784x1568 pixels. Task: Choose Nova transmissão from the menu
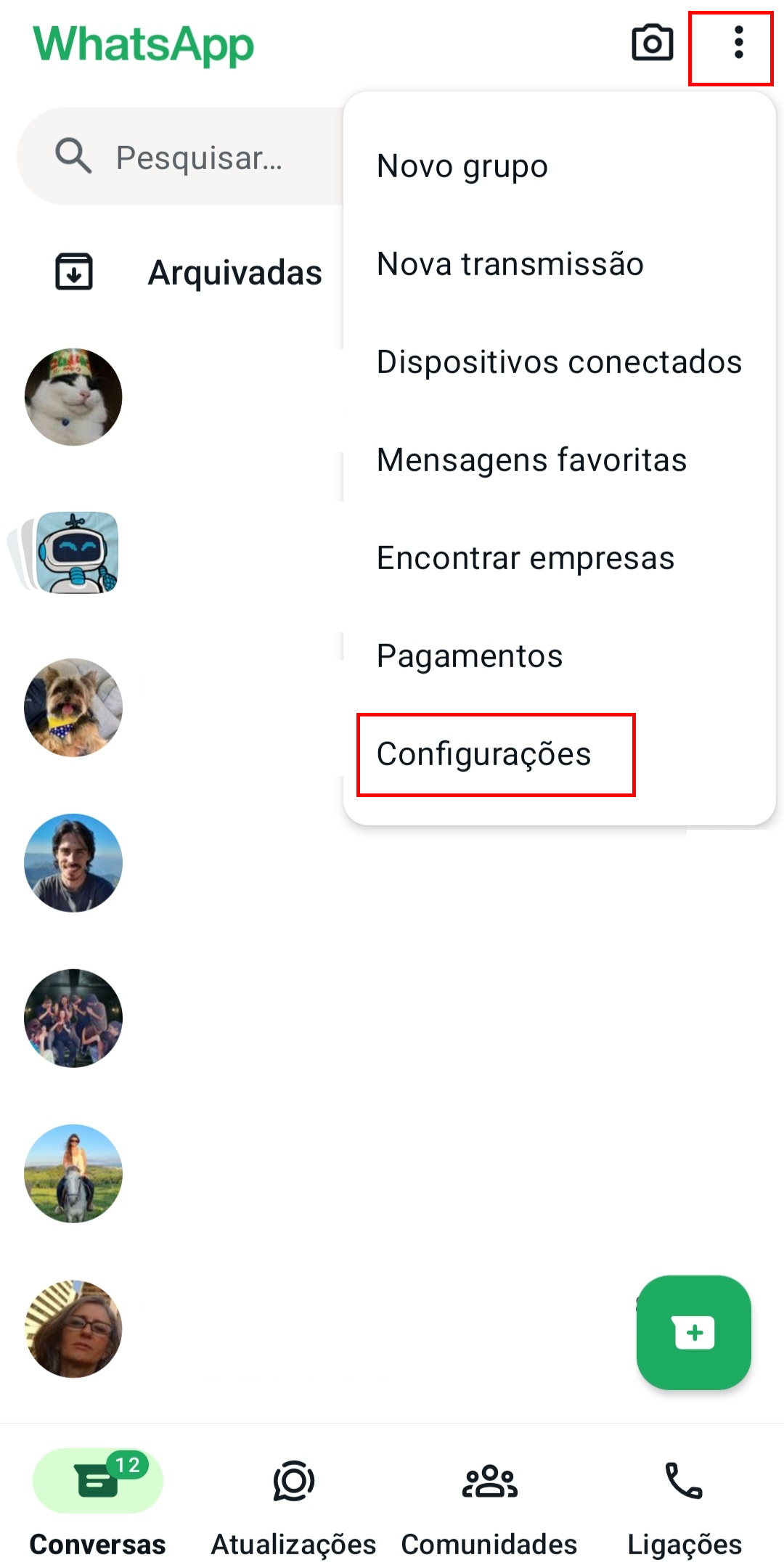510,264
